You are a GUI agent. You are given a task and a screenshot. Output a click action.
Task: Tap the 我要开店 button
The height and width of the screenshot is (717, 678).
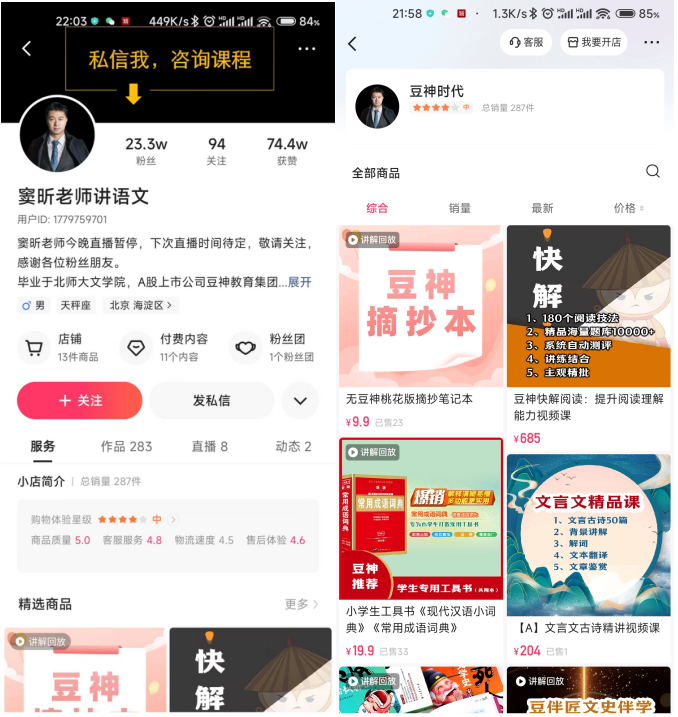pyautogui.click(x=594, y=43)
